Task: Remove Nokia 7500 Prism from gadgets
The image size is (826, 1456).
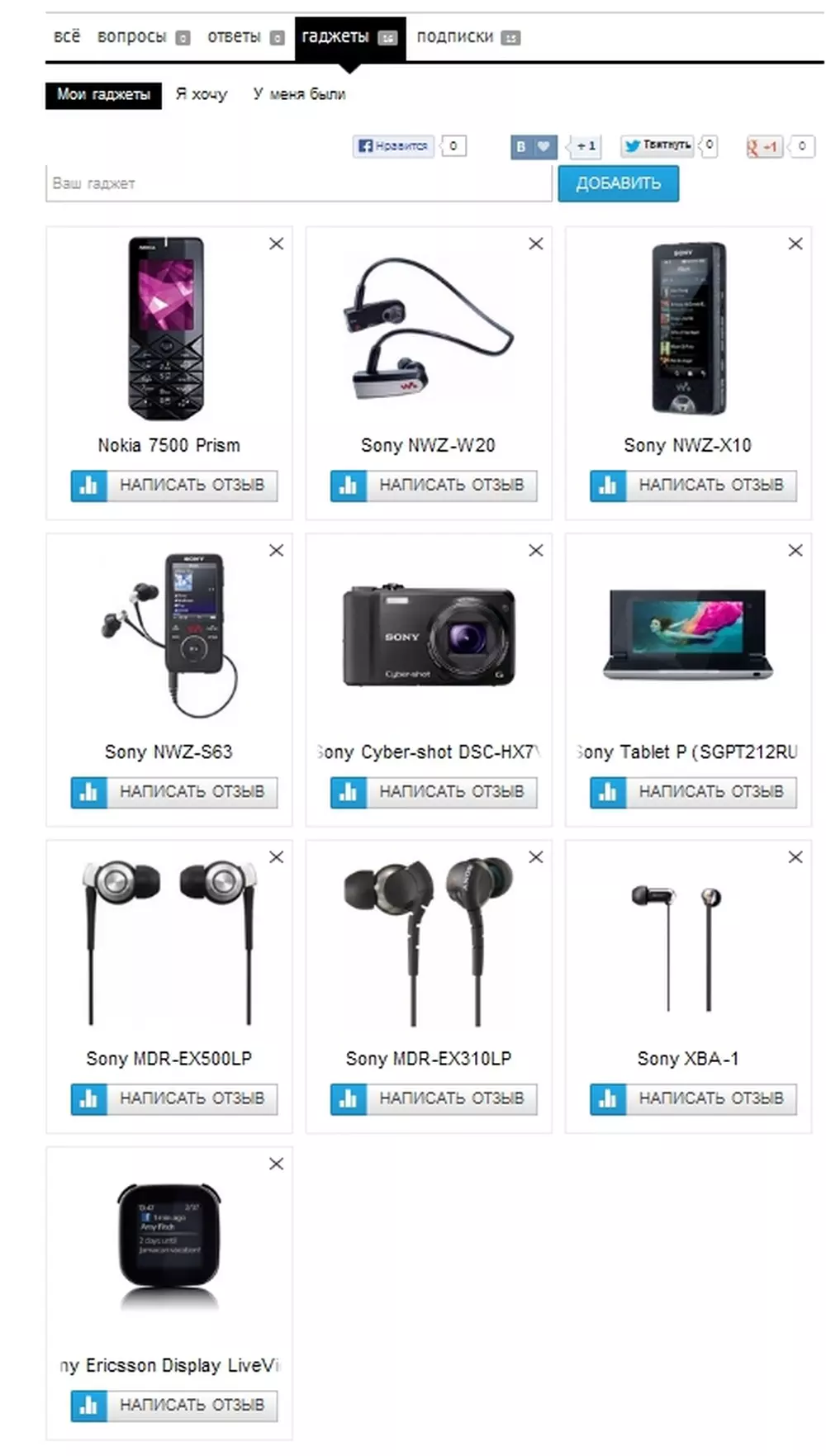Action: click(x=277, y=244)
